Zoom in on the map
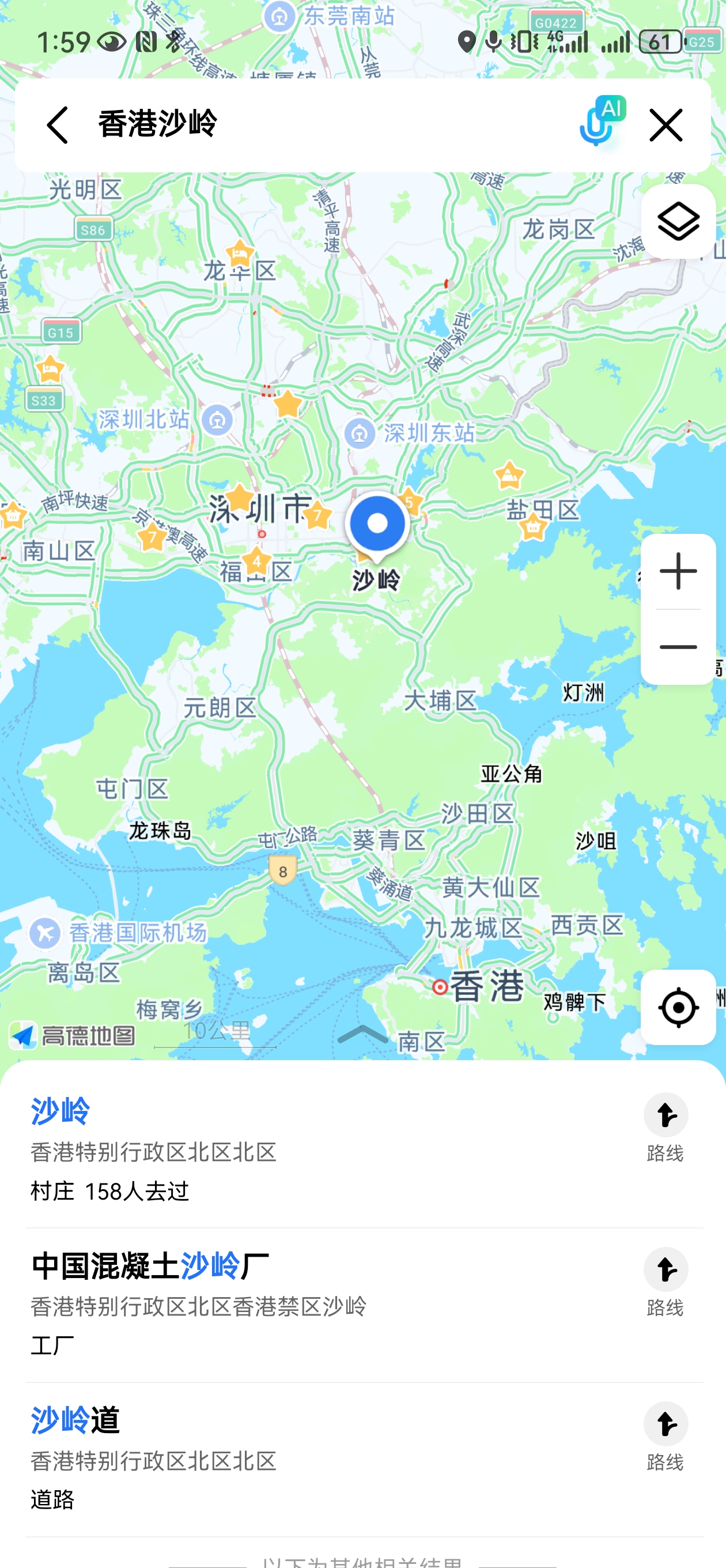 coord(678,571)
